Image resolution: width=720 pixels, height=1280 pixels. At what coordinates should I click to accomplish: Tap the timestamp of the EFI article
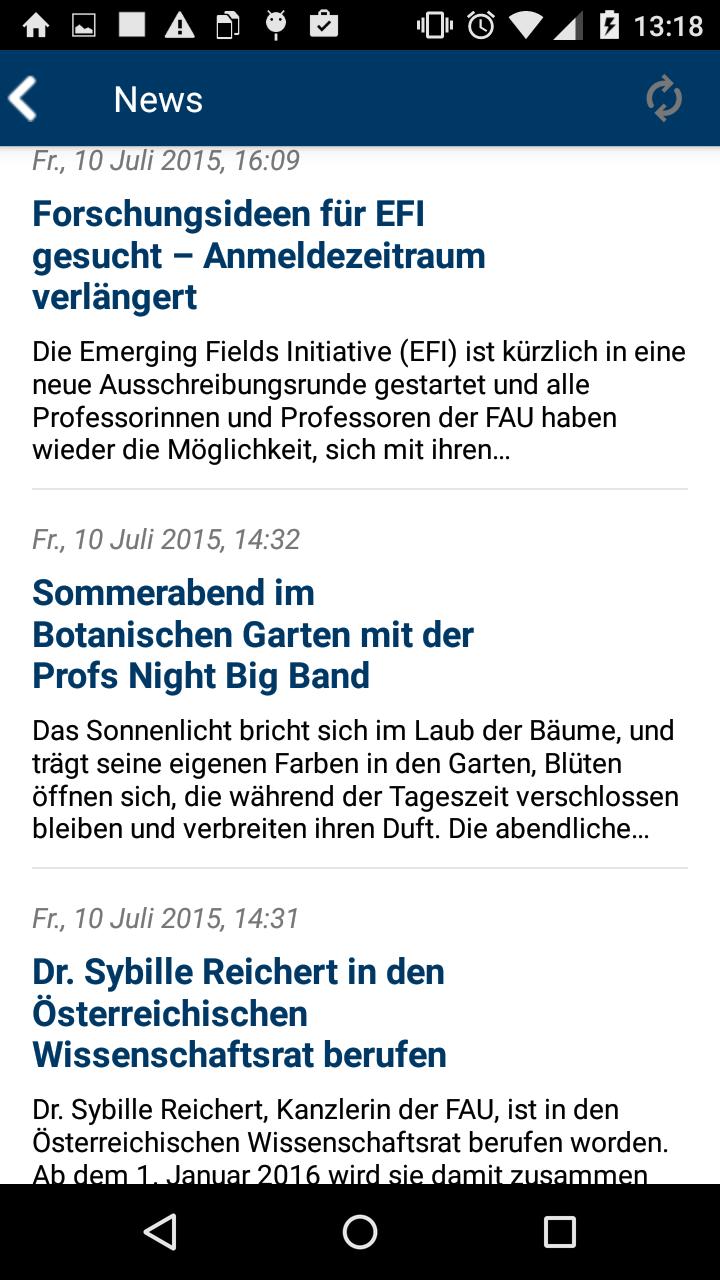point(166,159)
